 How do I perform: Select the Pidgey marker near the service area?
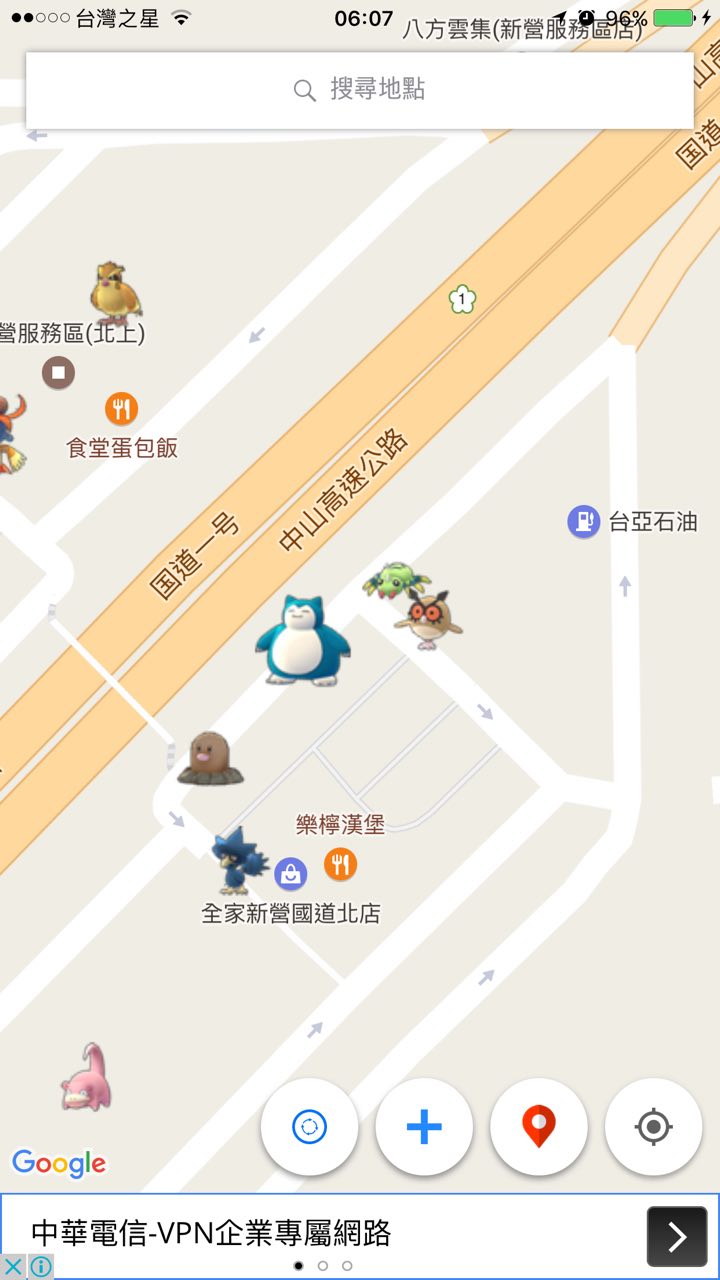pyautogui.click(x=115, y=291)
